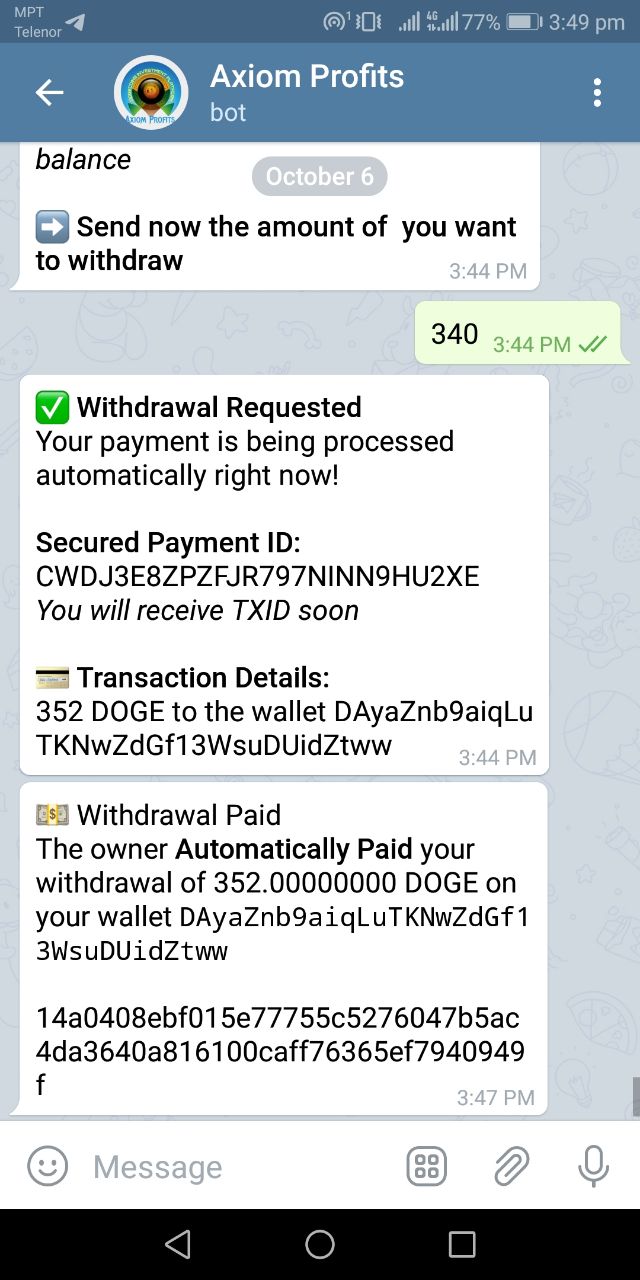Viewport: 640px width, 1280px height.
Task: Open the emoji picker
Action: [48, 1166]
